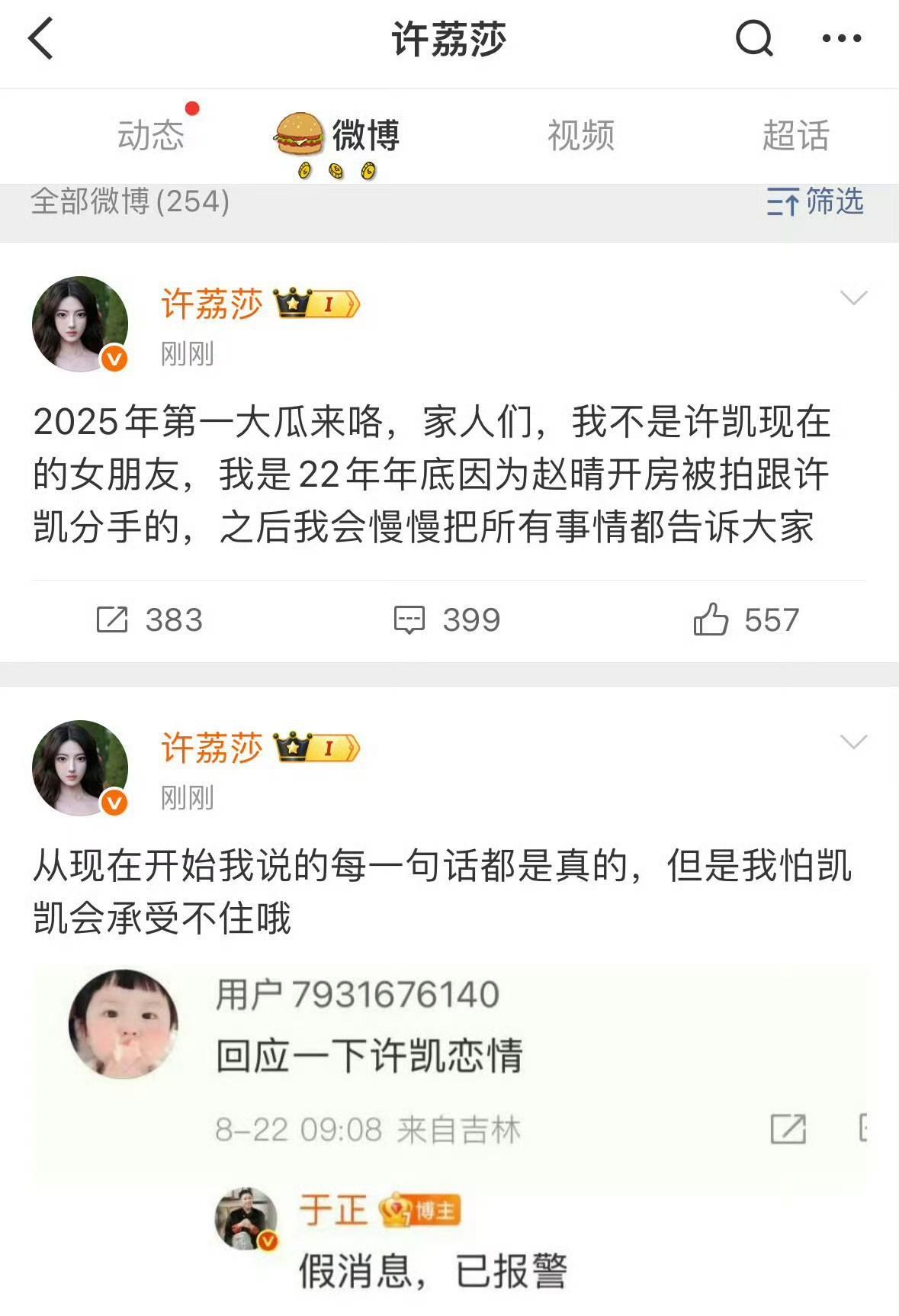The image size is (899, 1316).
Task: Open search on 许荔莎's page
Action: (x=754, y=38)
